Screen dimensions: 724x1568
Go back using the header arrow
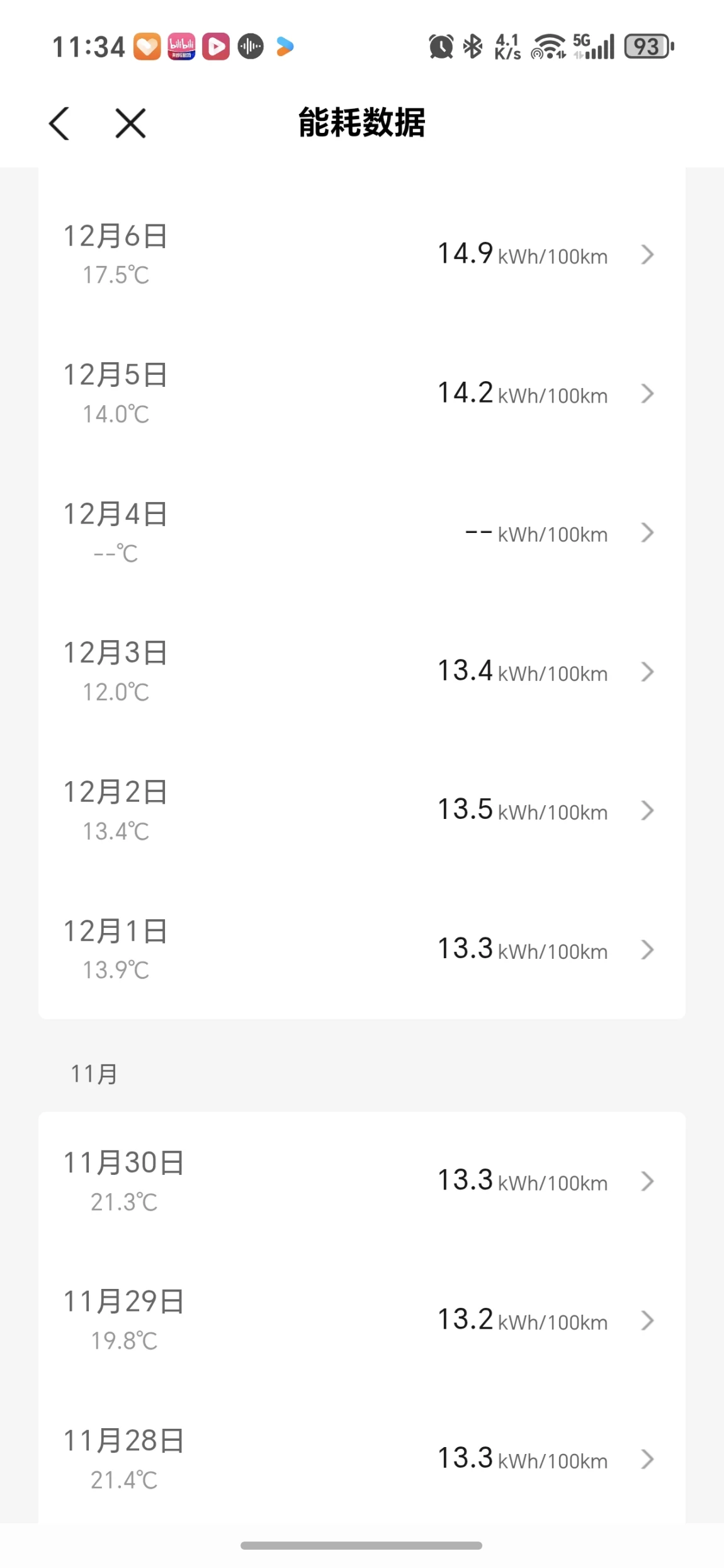pyautogui.click(x=59, y=123)
